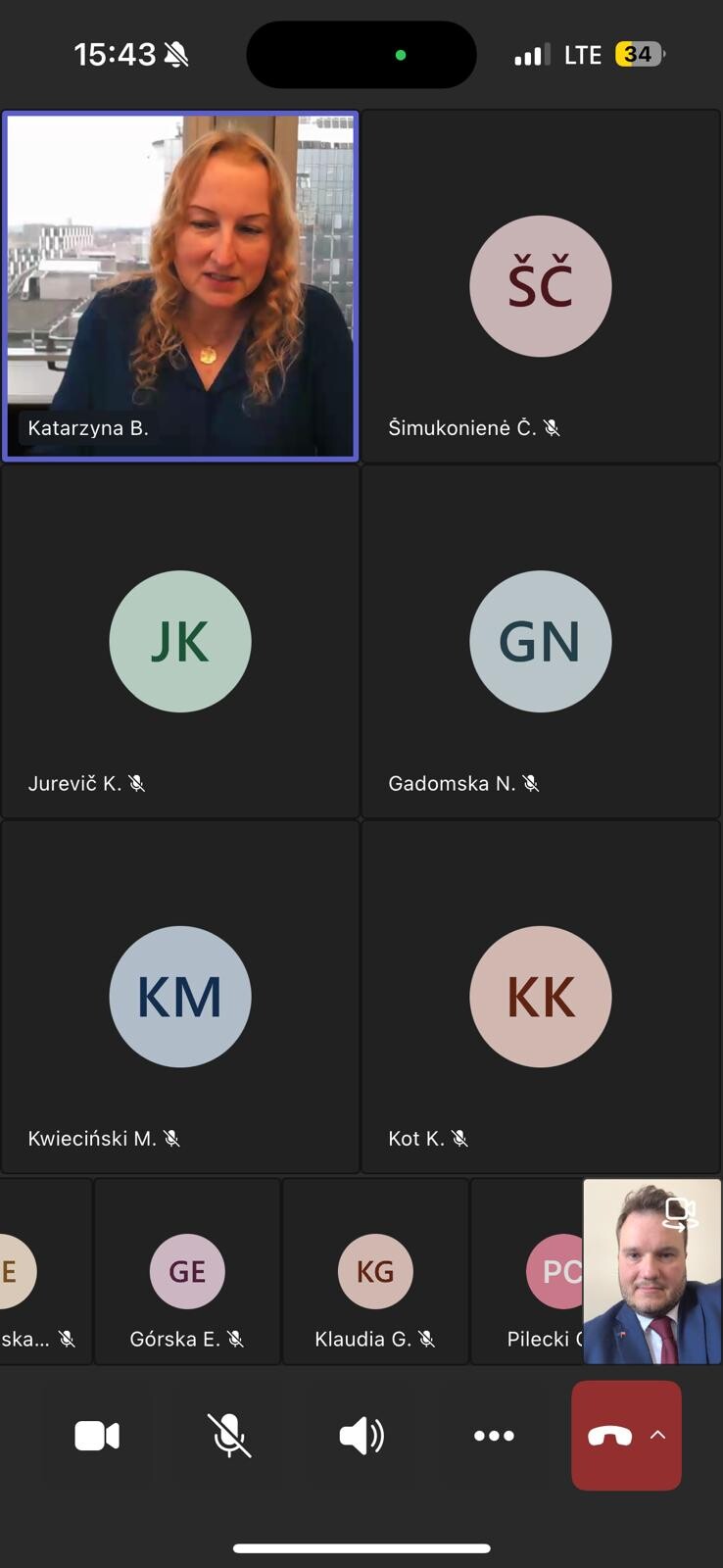Unmute the microphone
The width and height of the screenshot is (723, 1568).
229,1436
